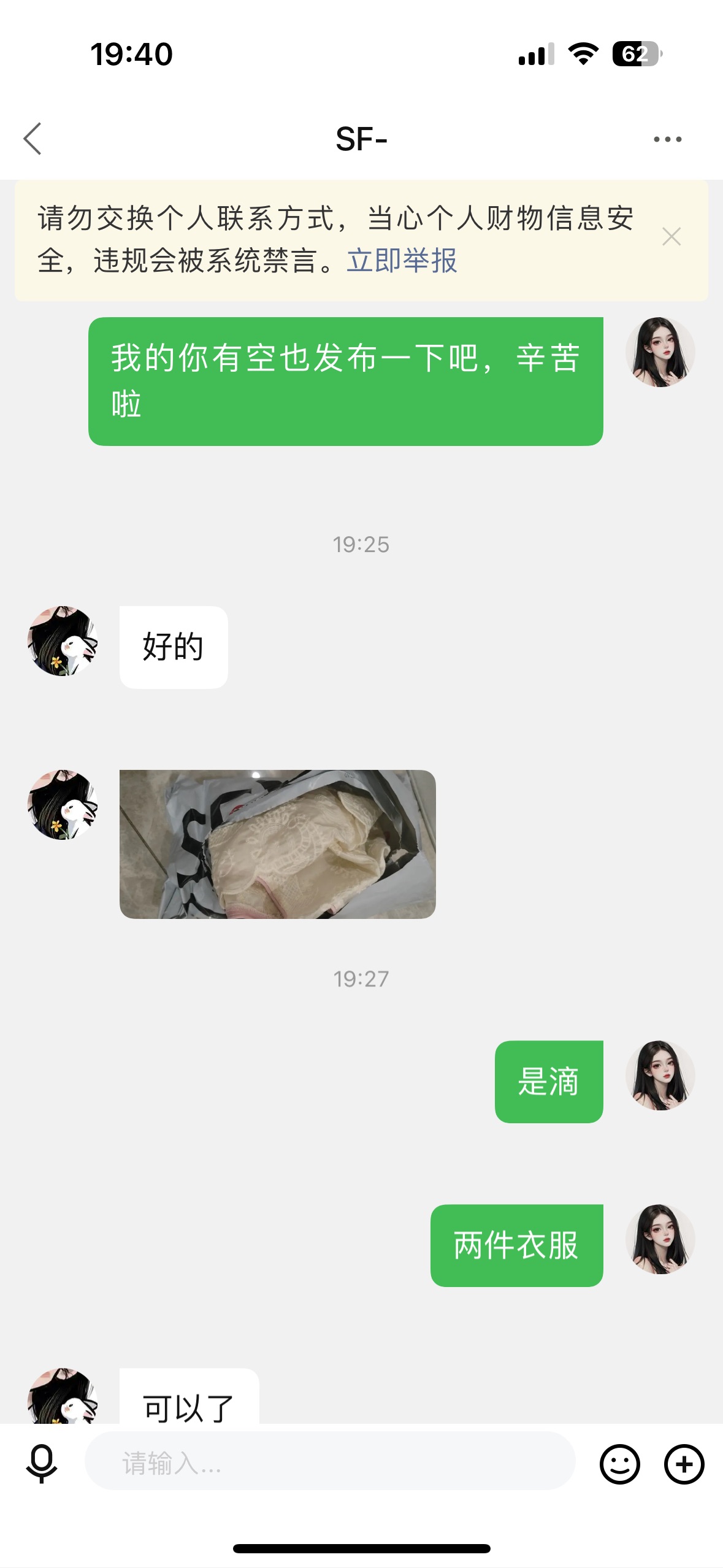Tap the 立即举报 report link
Screen dimensions: 723x1568
[402, 260]
